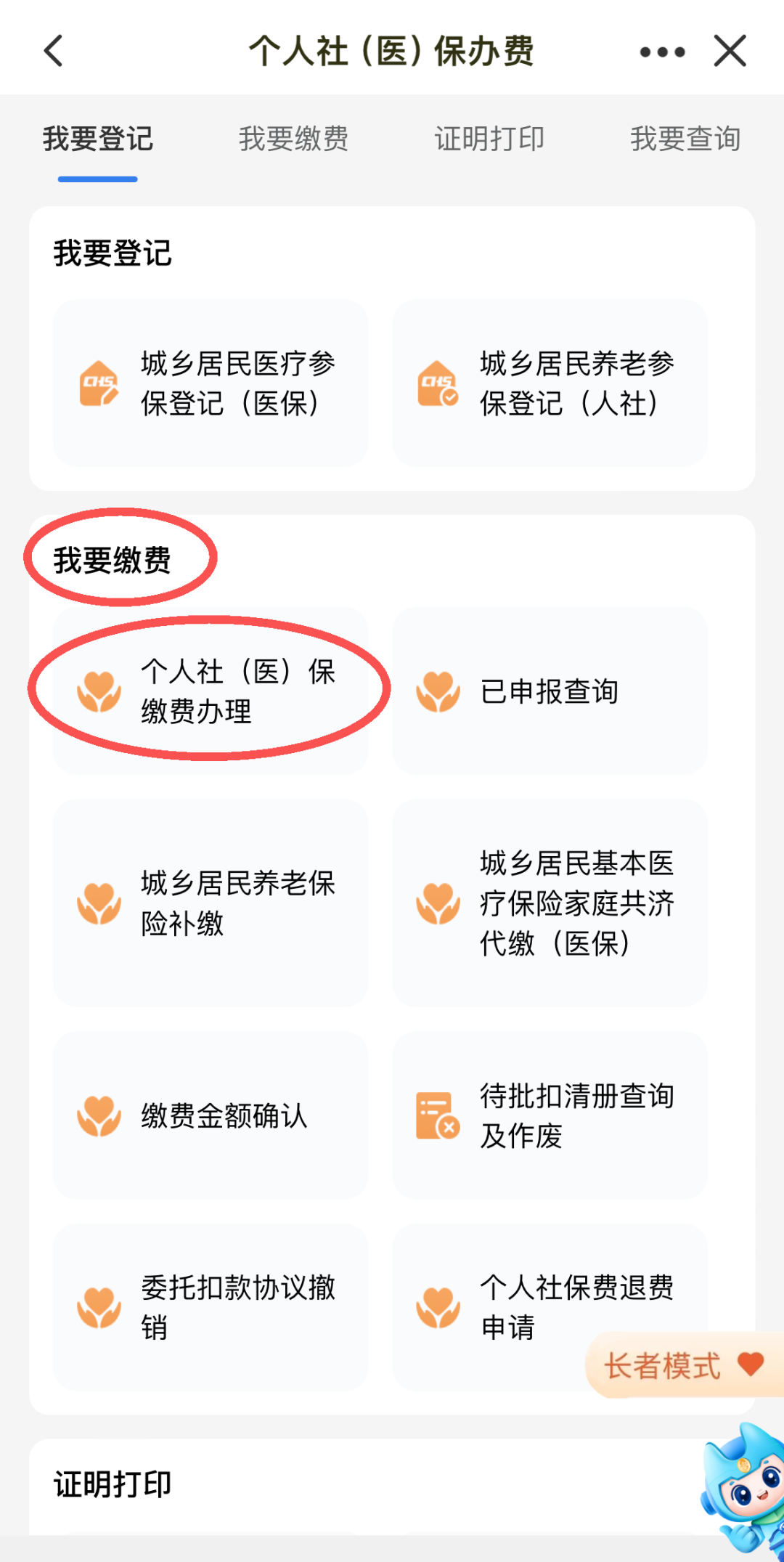Open the three-dot more options menu
This screenshot has width=784, height=1562.
pyautogui.click(x=662, y=51)
